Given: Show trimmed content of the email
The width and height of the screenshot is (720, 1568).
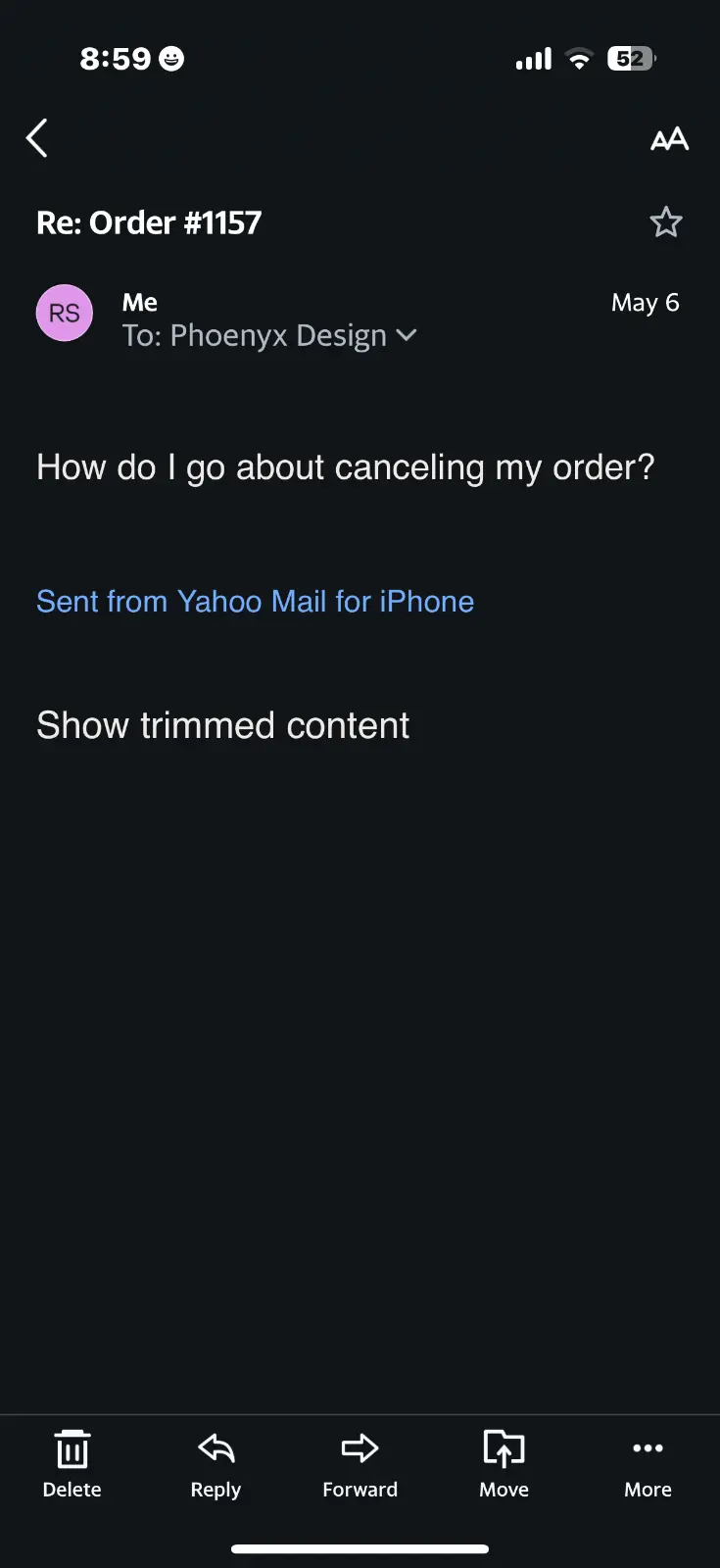Looking at the screenshot, I should [222, 725].
